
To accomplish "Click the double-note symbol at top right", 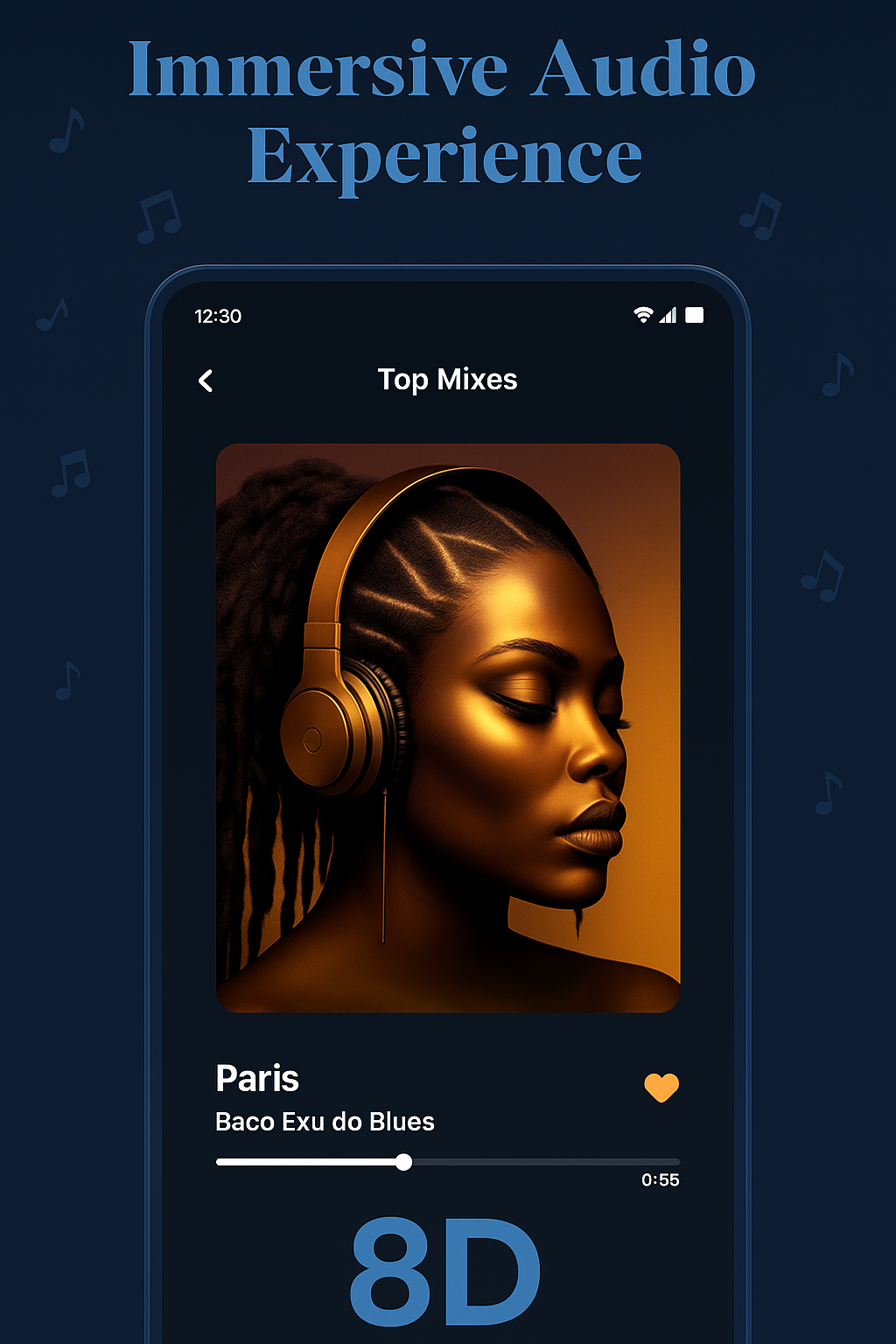I will (x=759, y=216).
